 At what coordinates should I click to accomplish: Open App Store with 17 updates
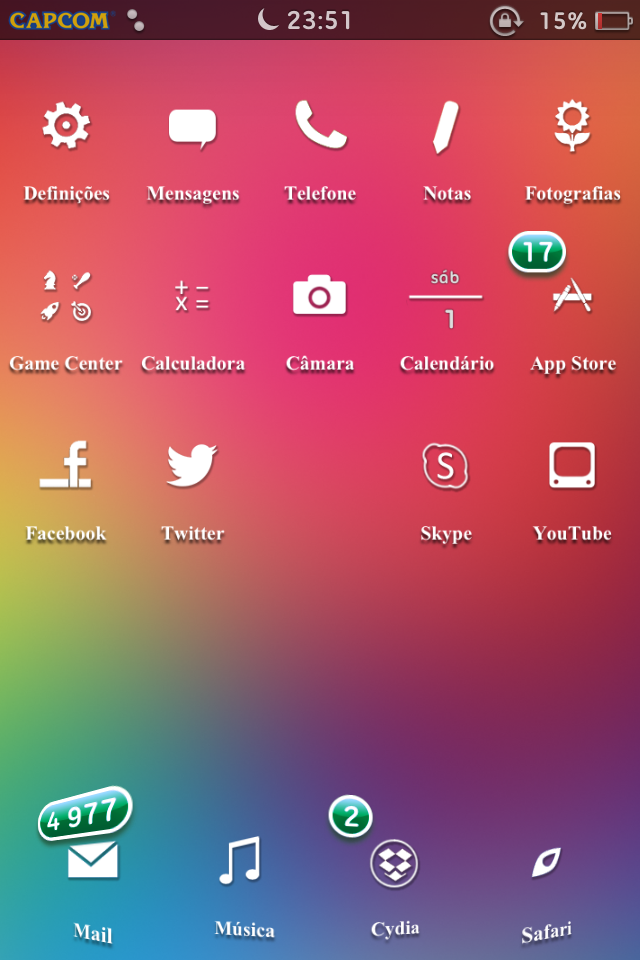click(573, 297)
